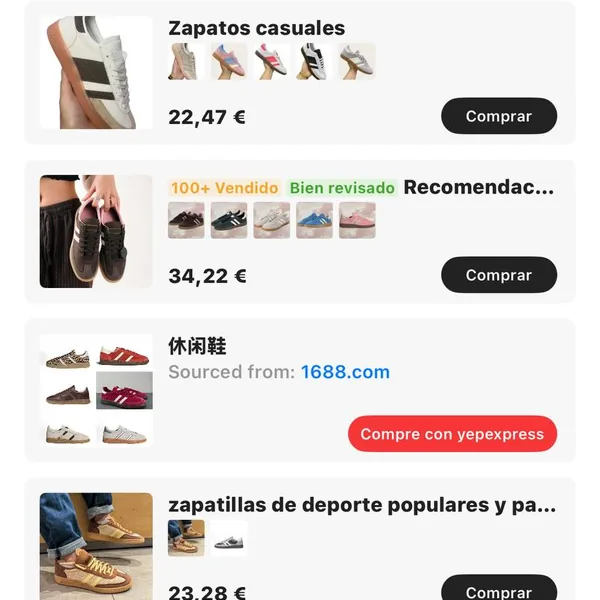Open the 休闲鞋 product image collage

pos(96,390)
